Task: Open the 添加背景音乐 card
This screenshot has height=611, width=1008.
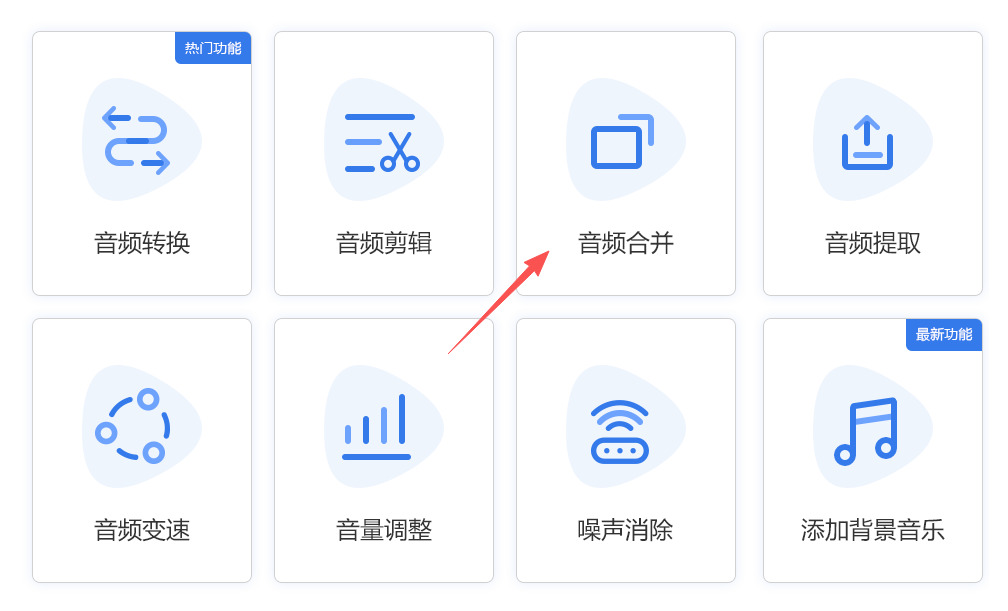Action: tap(873, 451)
